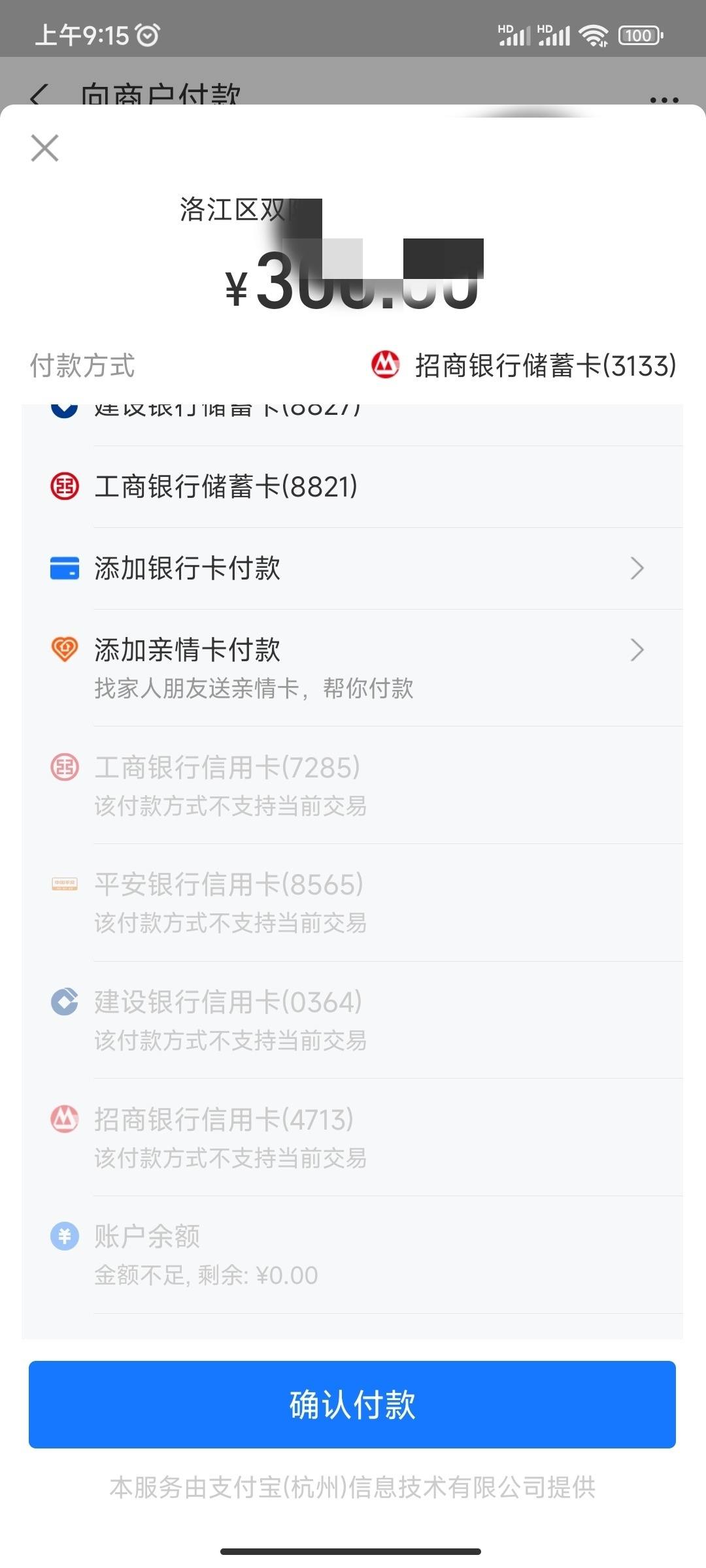Open 添加银行卡付款 to add a bank card
Screen dimensions: 706x1568
pyautogui.click(x=353, y=568)
